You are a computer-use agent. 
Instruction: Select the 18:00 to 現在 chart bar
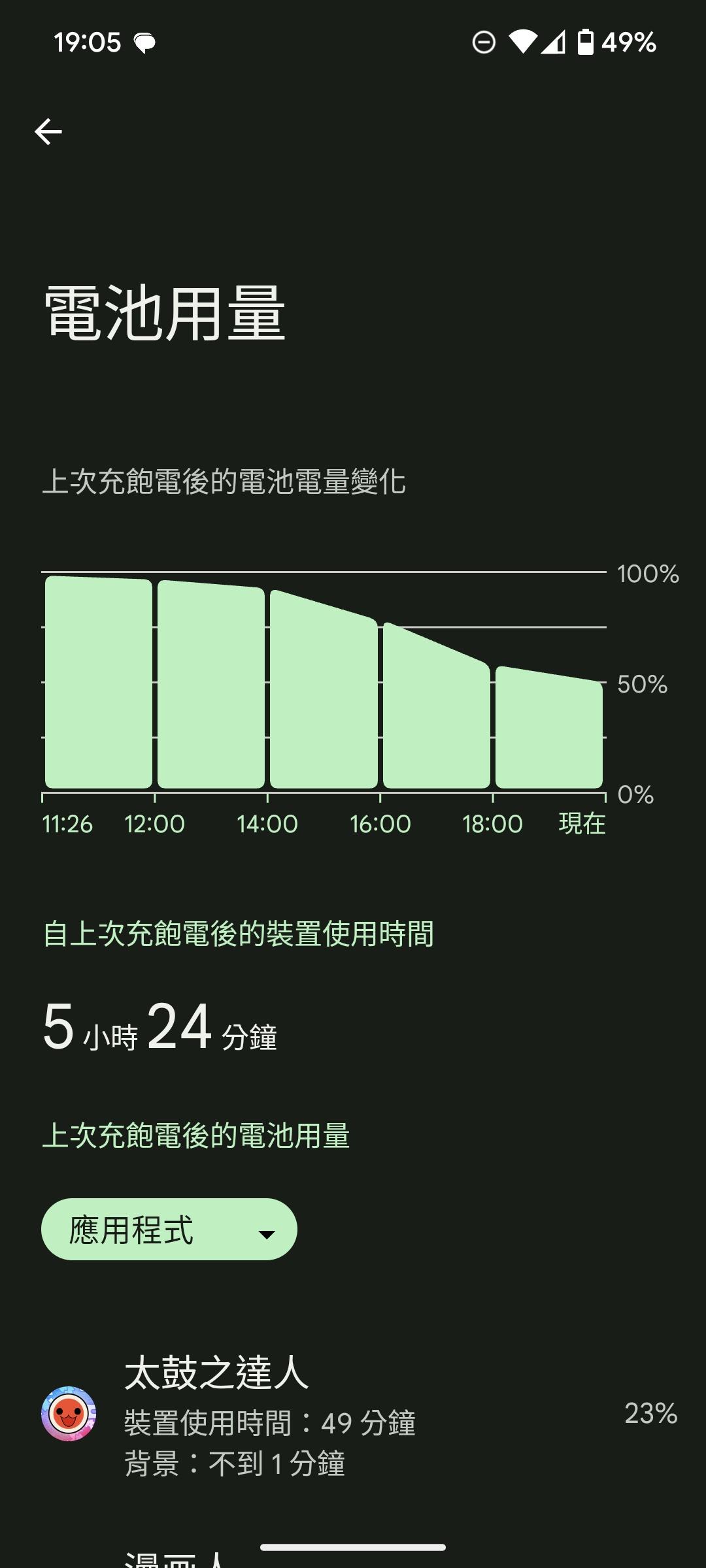(x=549, y=728)
